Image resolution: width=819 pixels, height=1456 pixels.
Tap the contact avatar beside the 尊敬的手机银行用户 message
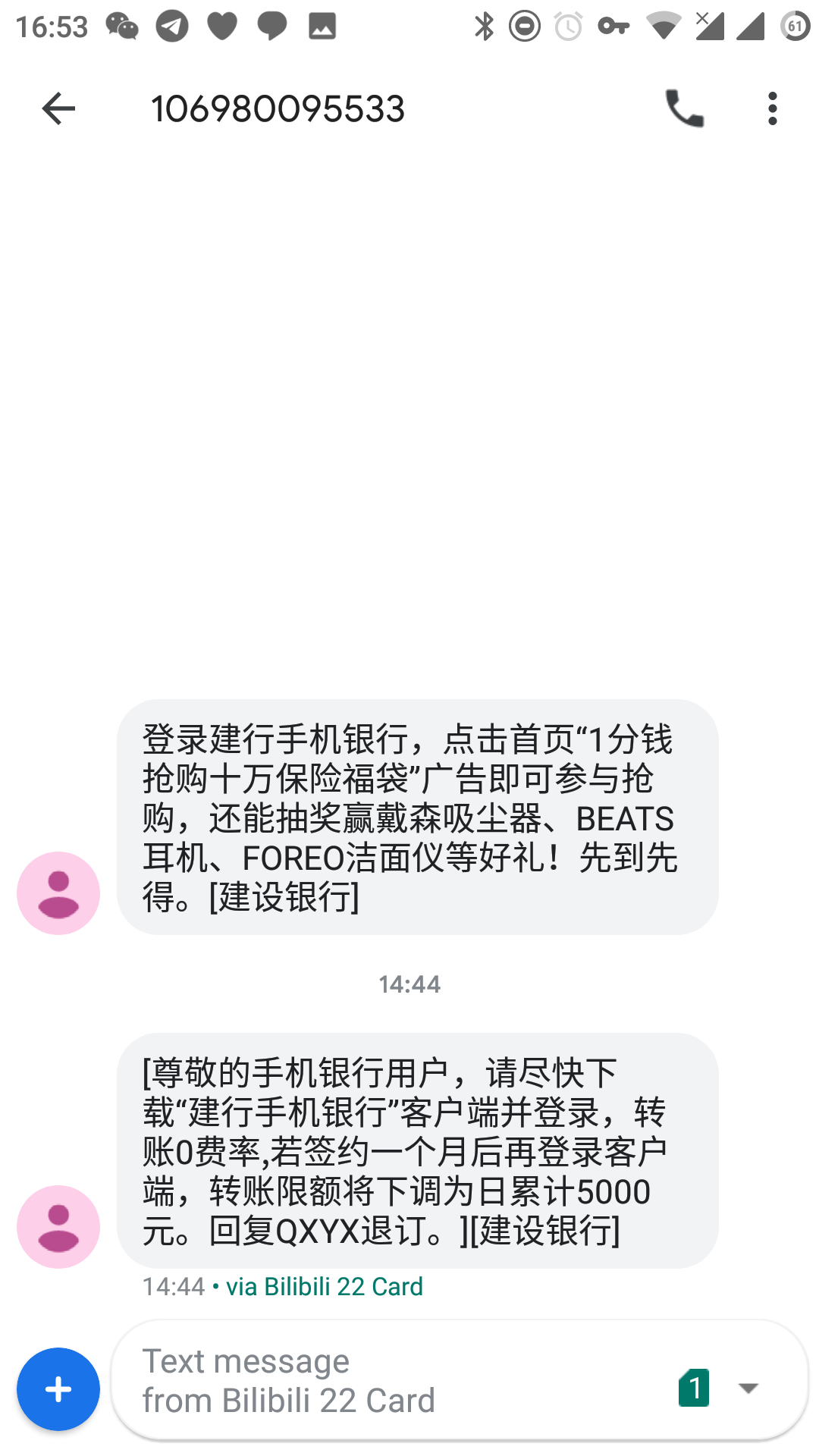[x=58, y=1226]
